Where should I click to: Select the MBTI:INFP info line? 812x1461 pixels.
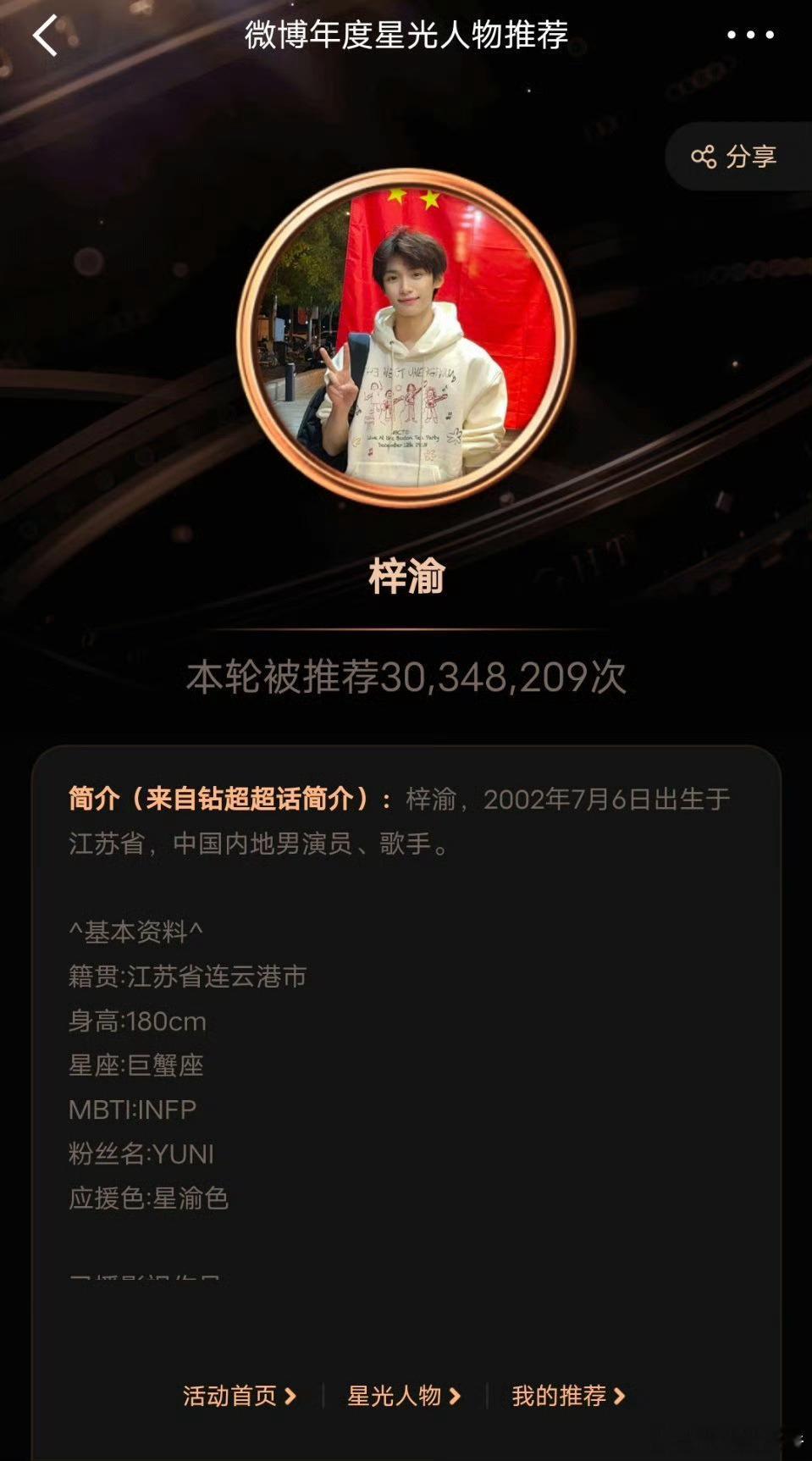[134, 1108]
